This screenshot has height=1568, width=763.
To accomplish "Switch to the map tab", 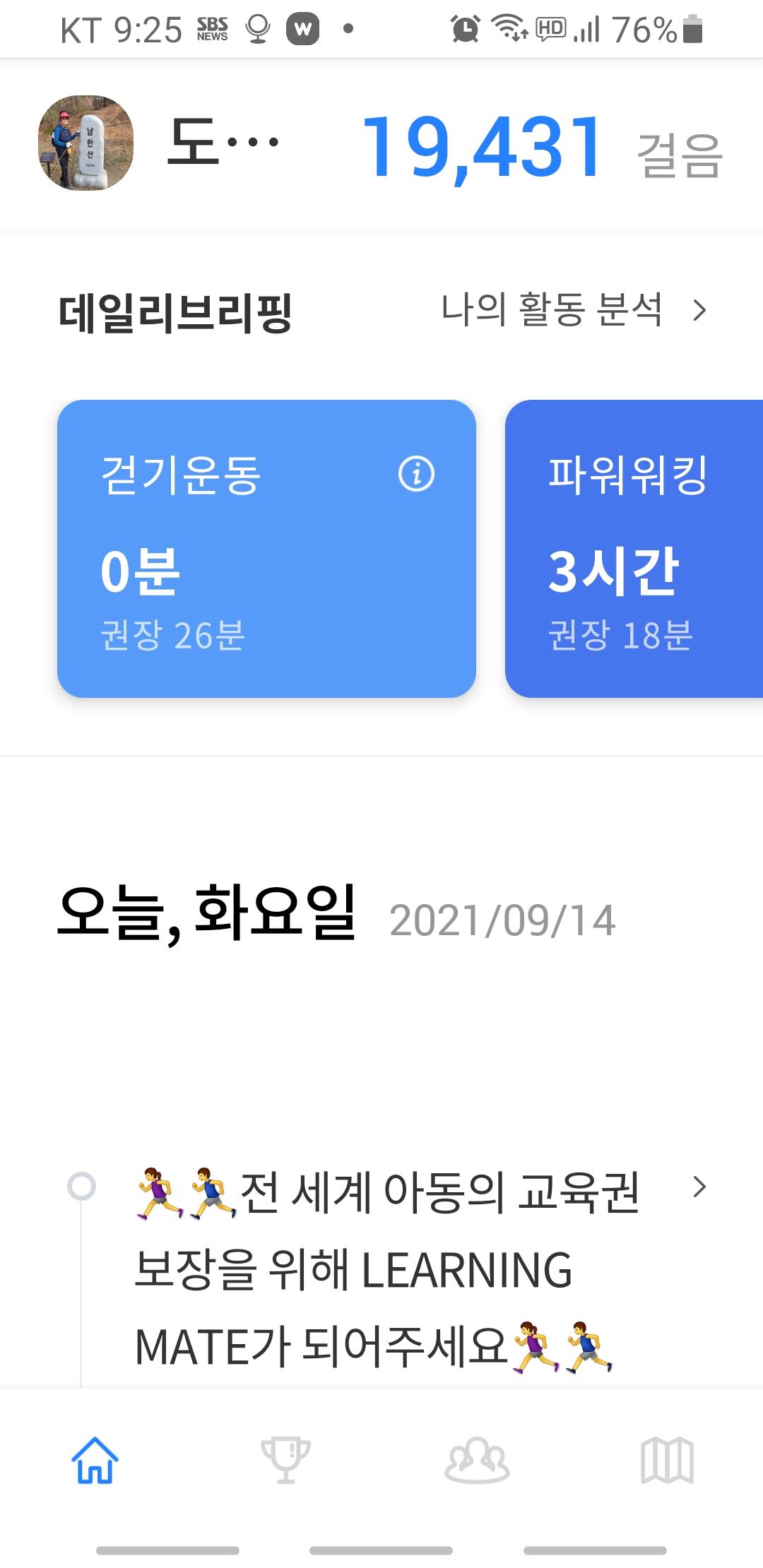I will coord(667,1460).
